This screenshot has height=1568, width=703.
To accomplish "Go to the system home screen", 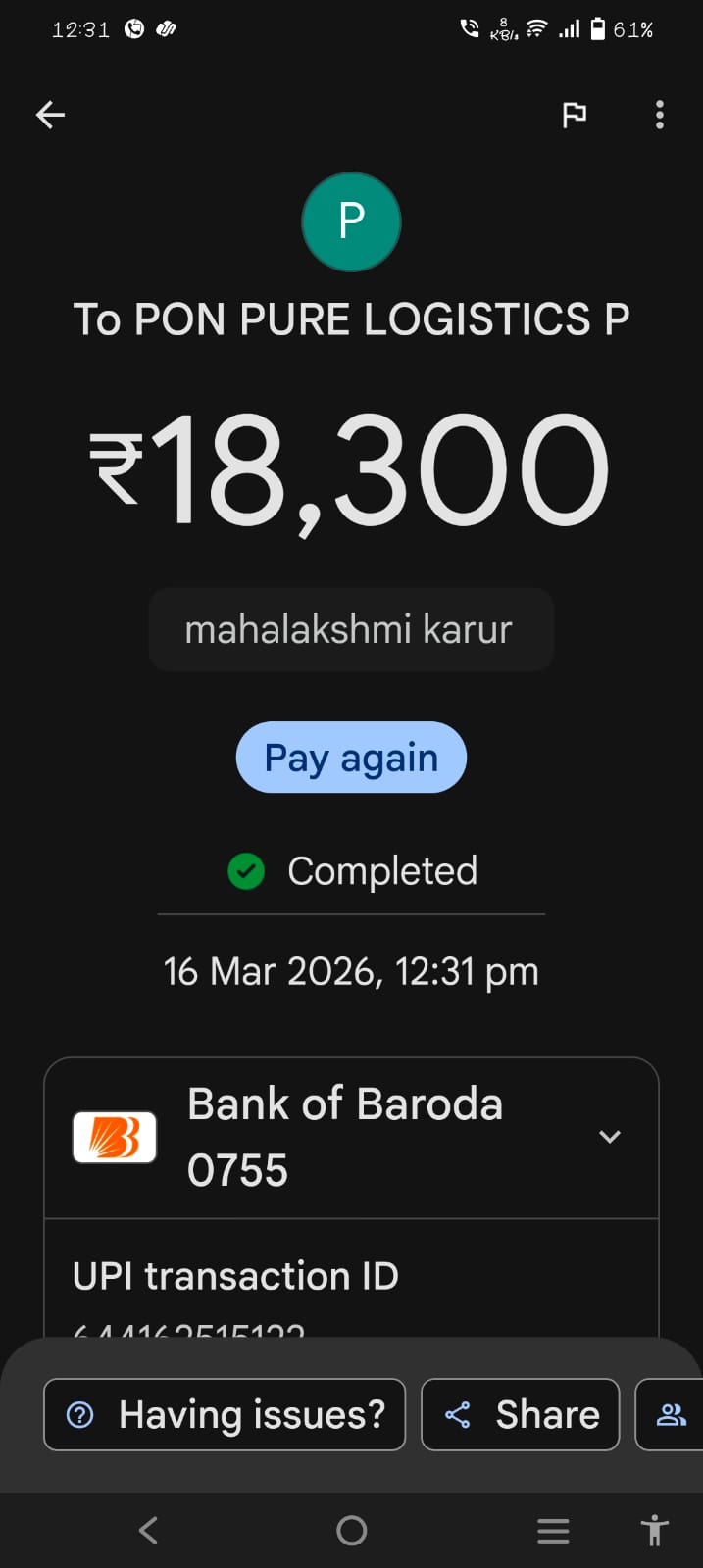I will click(351, 1530).
